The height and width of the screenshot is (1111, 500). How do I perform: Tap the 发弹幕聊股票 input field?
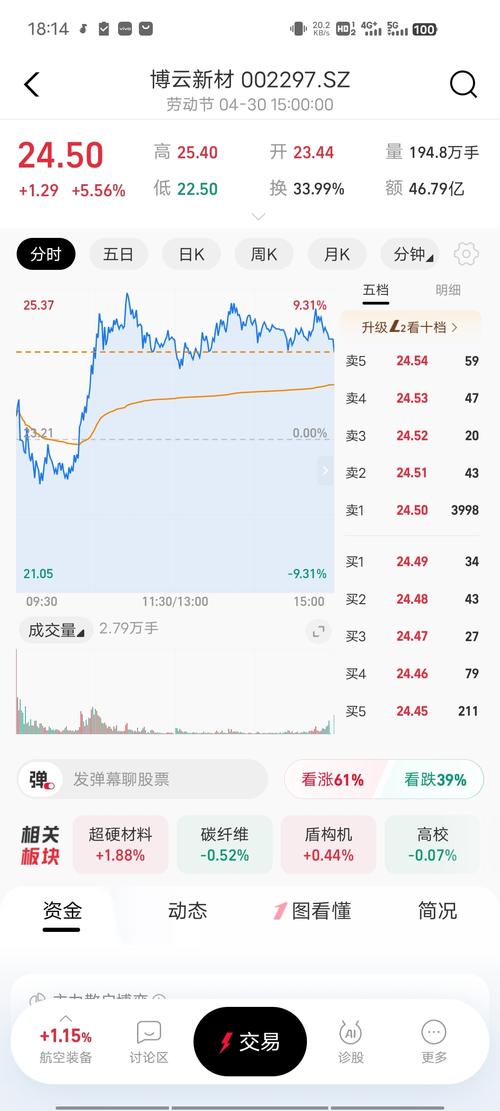pos(142,779)
